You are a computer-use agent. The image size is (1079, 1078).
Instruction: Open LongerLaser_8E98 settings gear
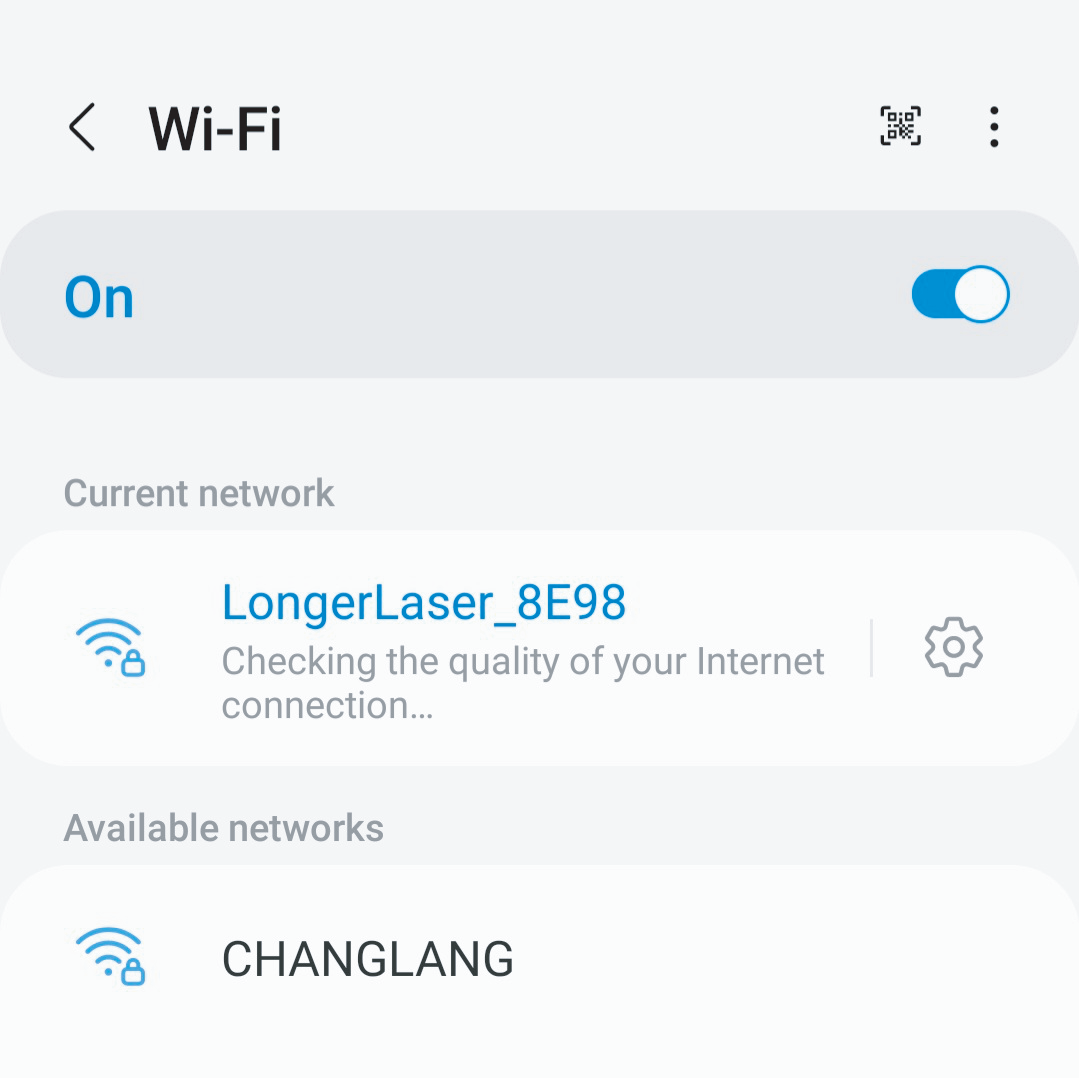point(953,647)
